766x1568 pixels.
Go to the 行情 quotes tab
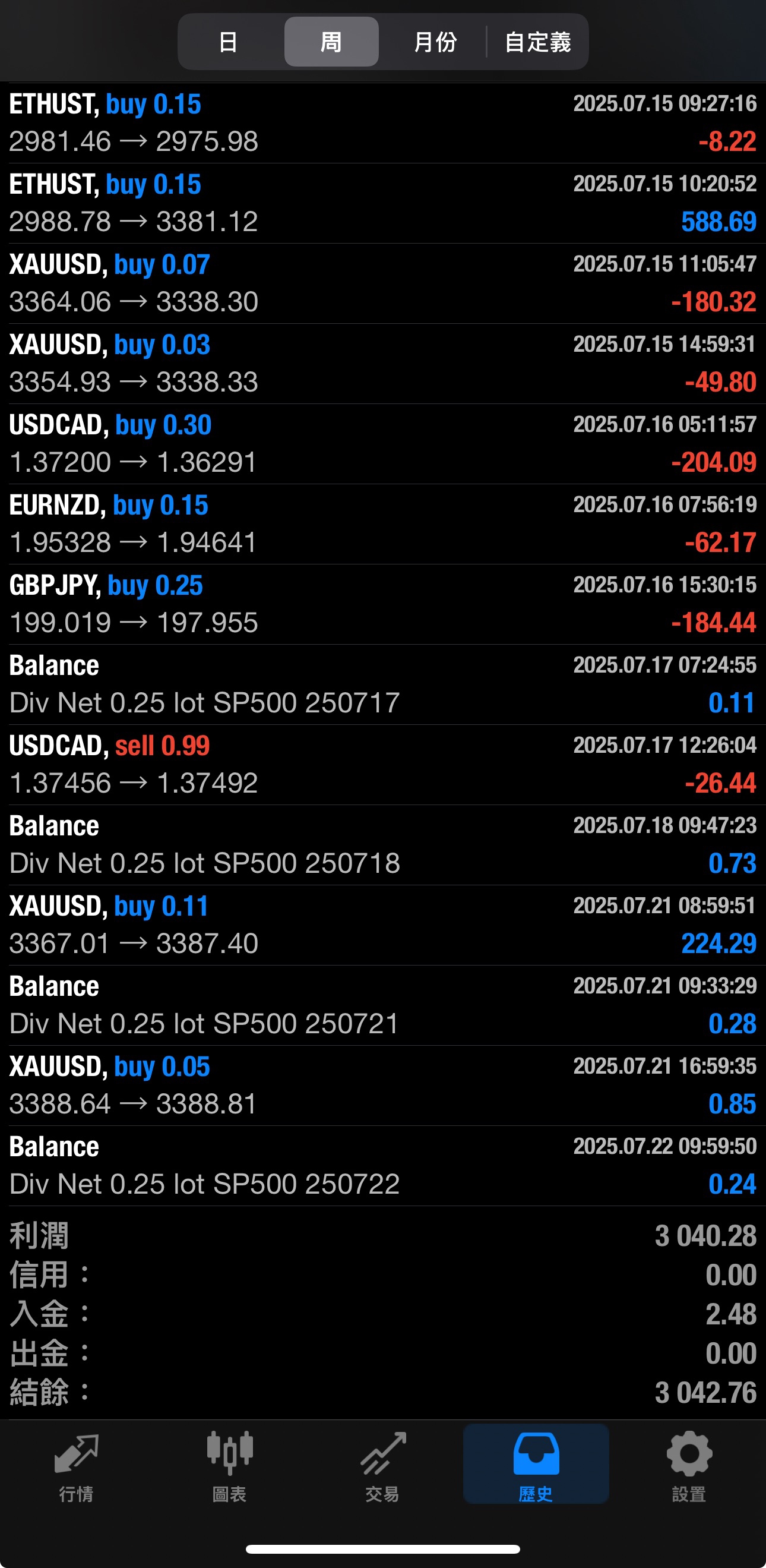[x=77, y=1465]
